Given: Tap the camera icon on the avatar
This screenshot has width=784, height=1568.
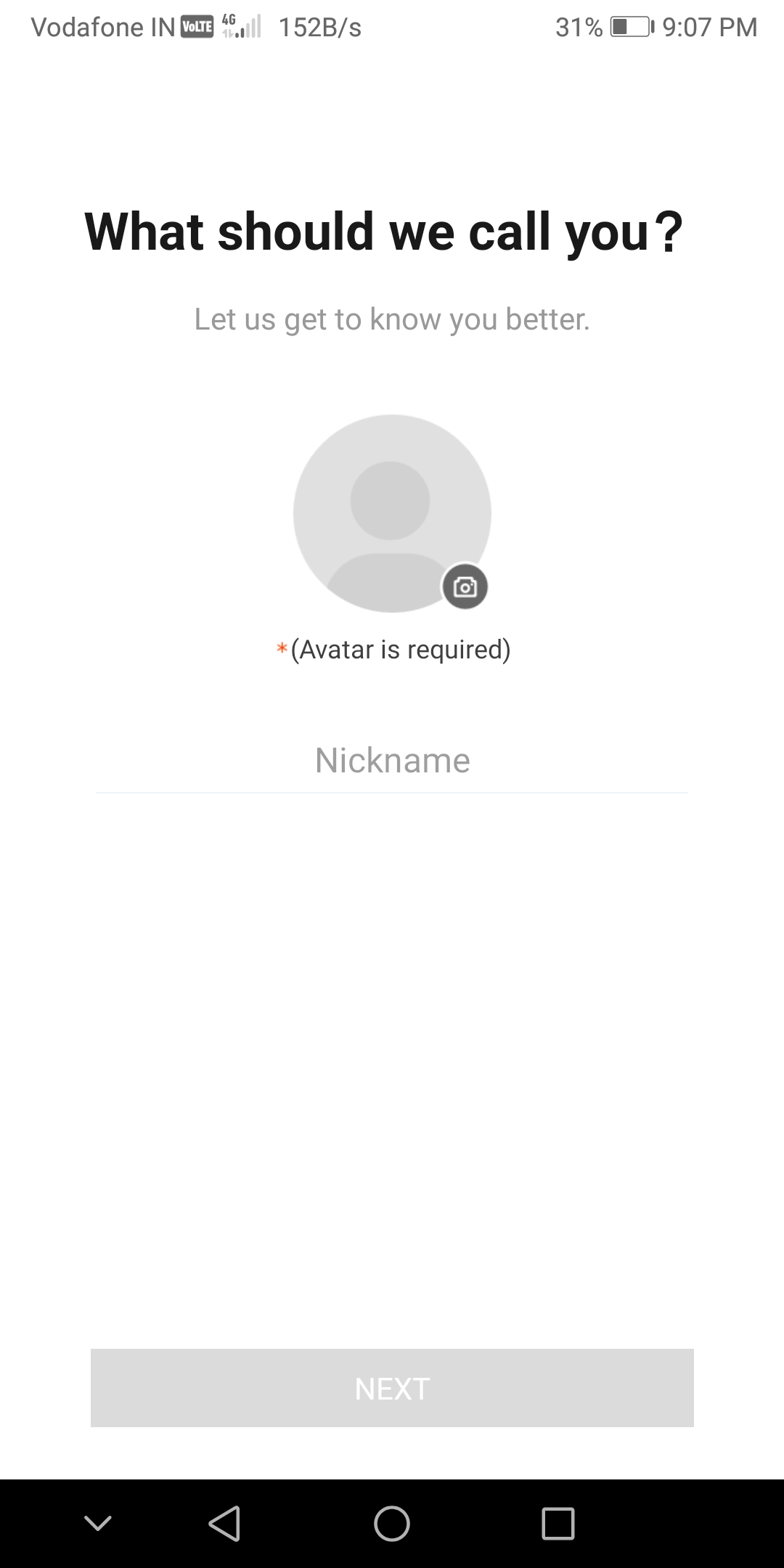Looking at the screenshot, I should [465, 586].
